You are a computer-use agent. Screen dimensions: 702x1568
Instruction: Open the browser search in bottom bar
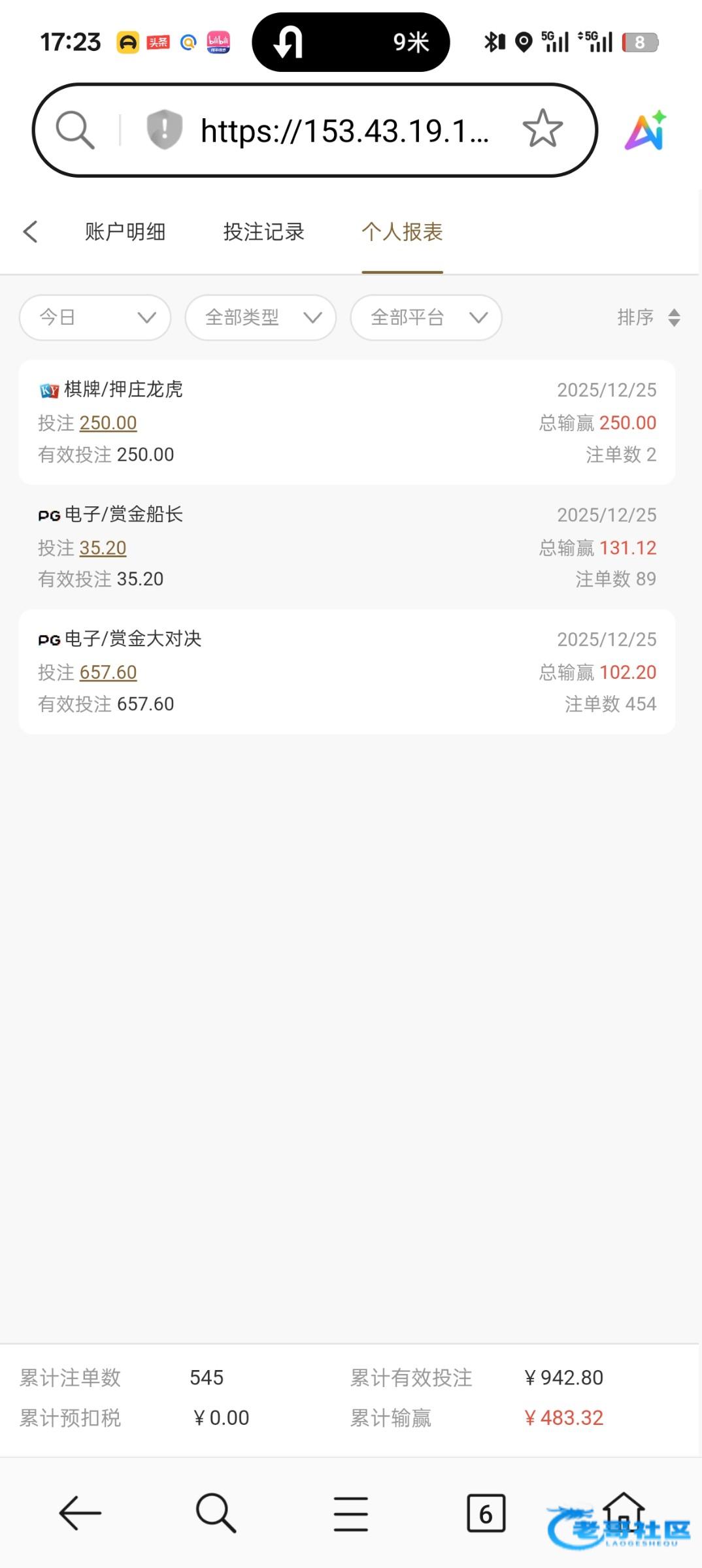tap(216, 1513)
